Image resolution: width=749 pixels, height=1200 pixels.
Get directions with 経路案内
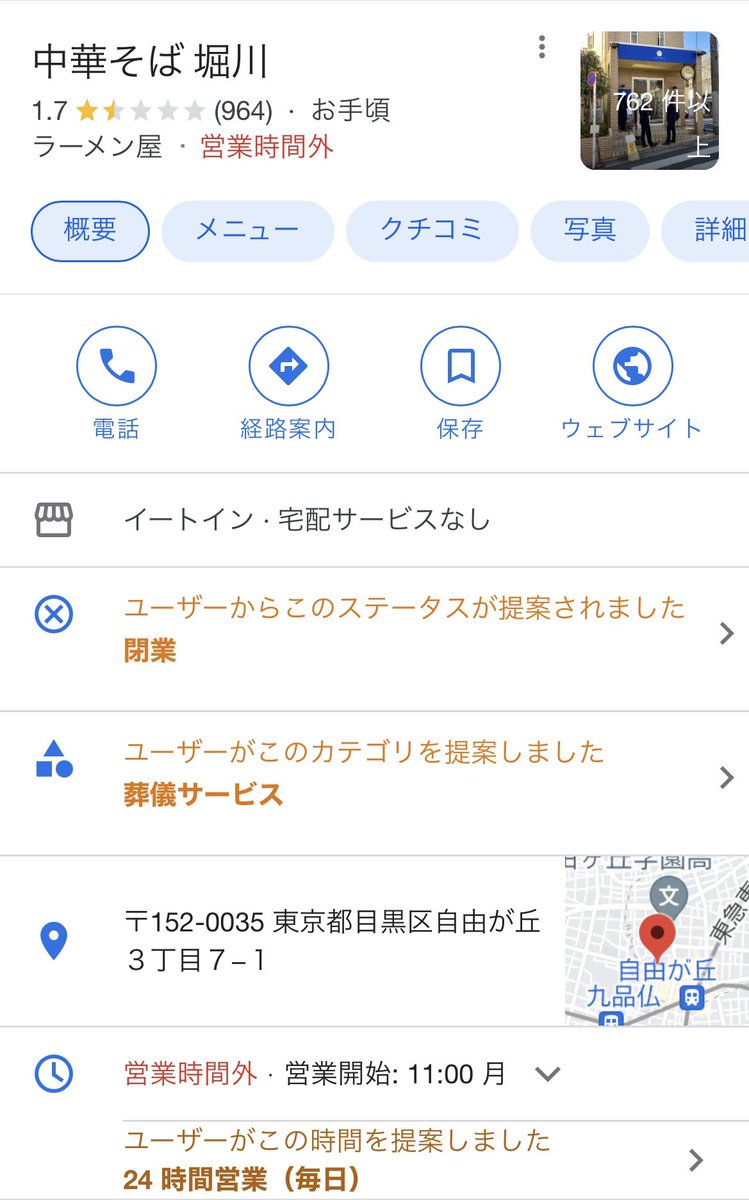point(288,384)
